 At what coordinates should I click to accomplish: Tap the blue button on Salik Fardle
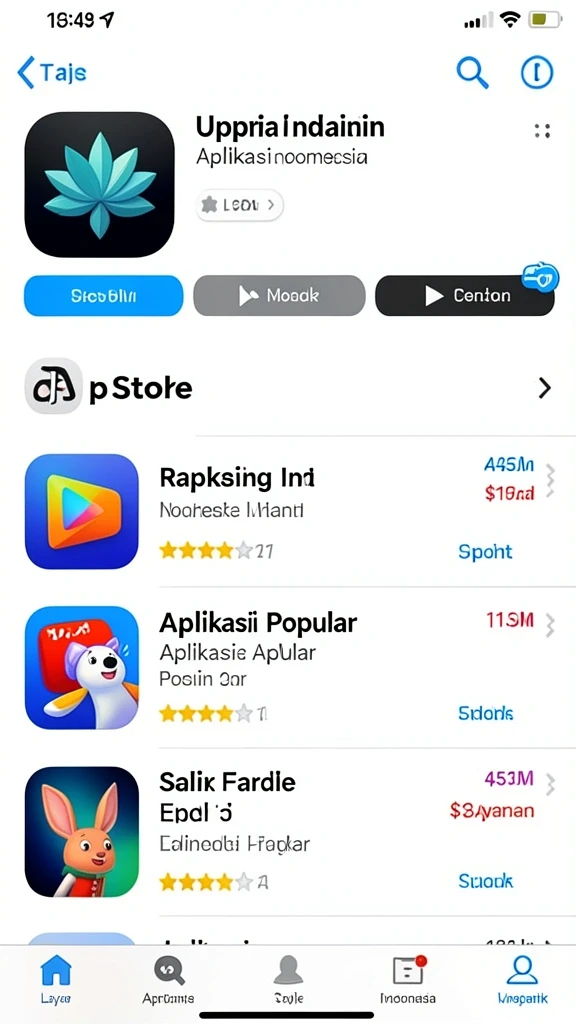[x=486, y=881]
